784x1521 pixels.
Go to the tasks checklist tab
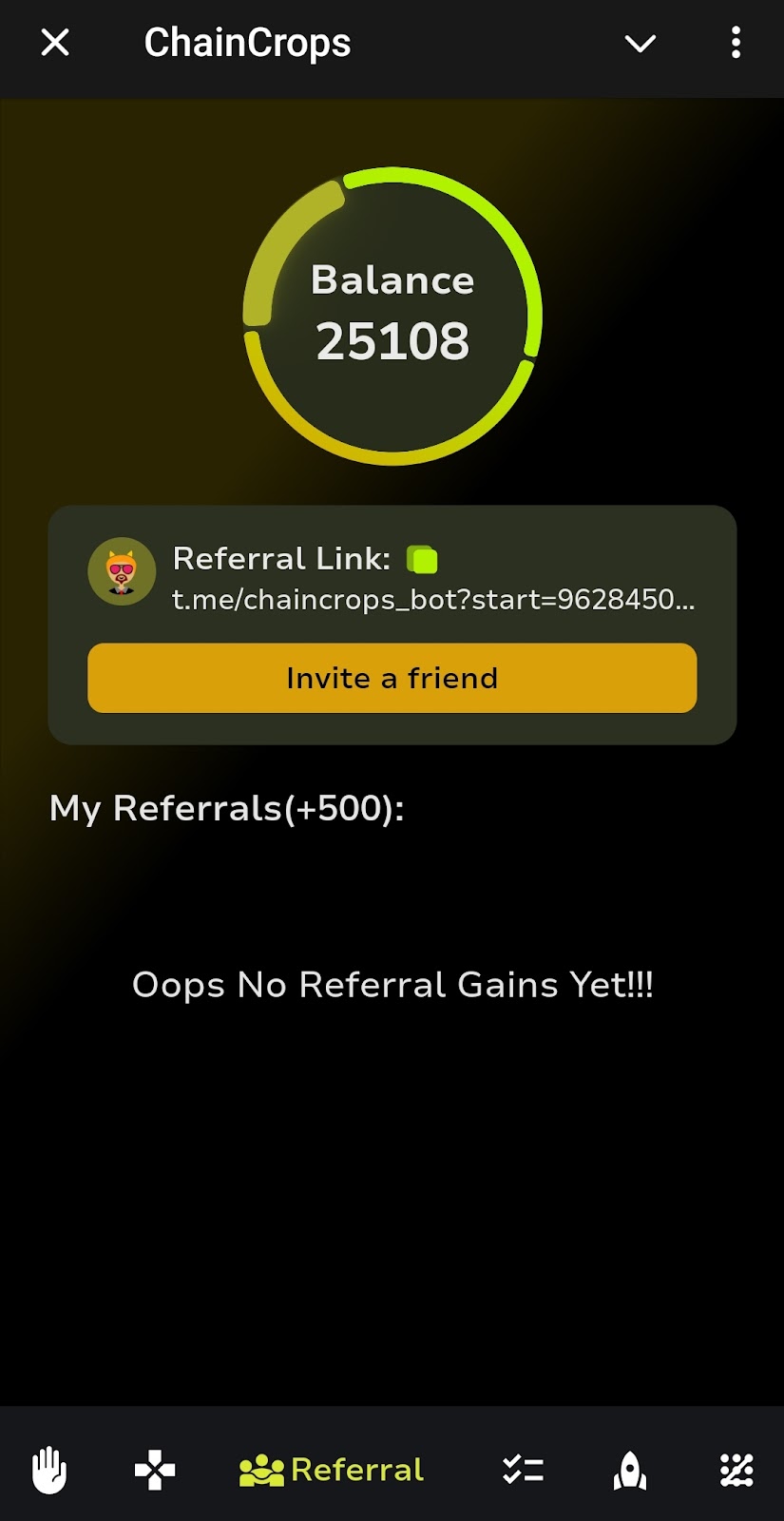(523, 1471)
